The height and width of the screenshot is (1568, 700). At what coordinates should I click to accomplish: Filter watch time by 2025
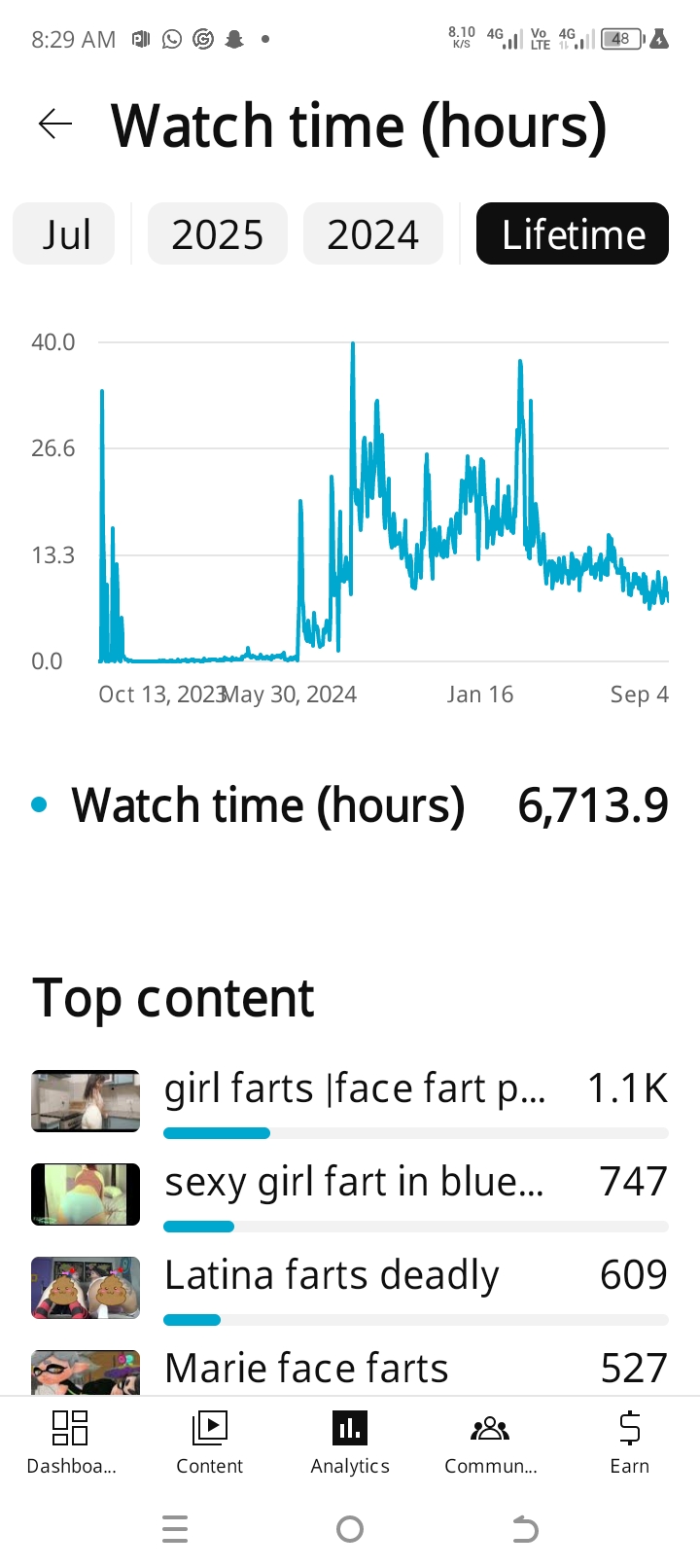(x=218, y=234)
